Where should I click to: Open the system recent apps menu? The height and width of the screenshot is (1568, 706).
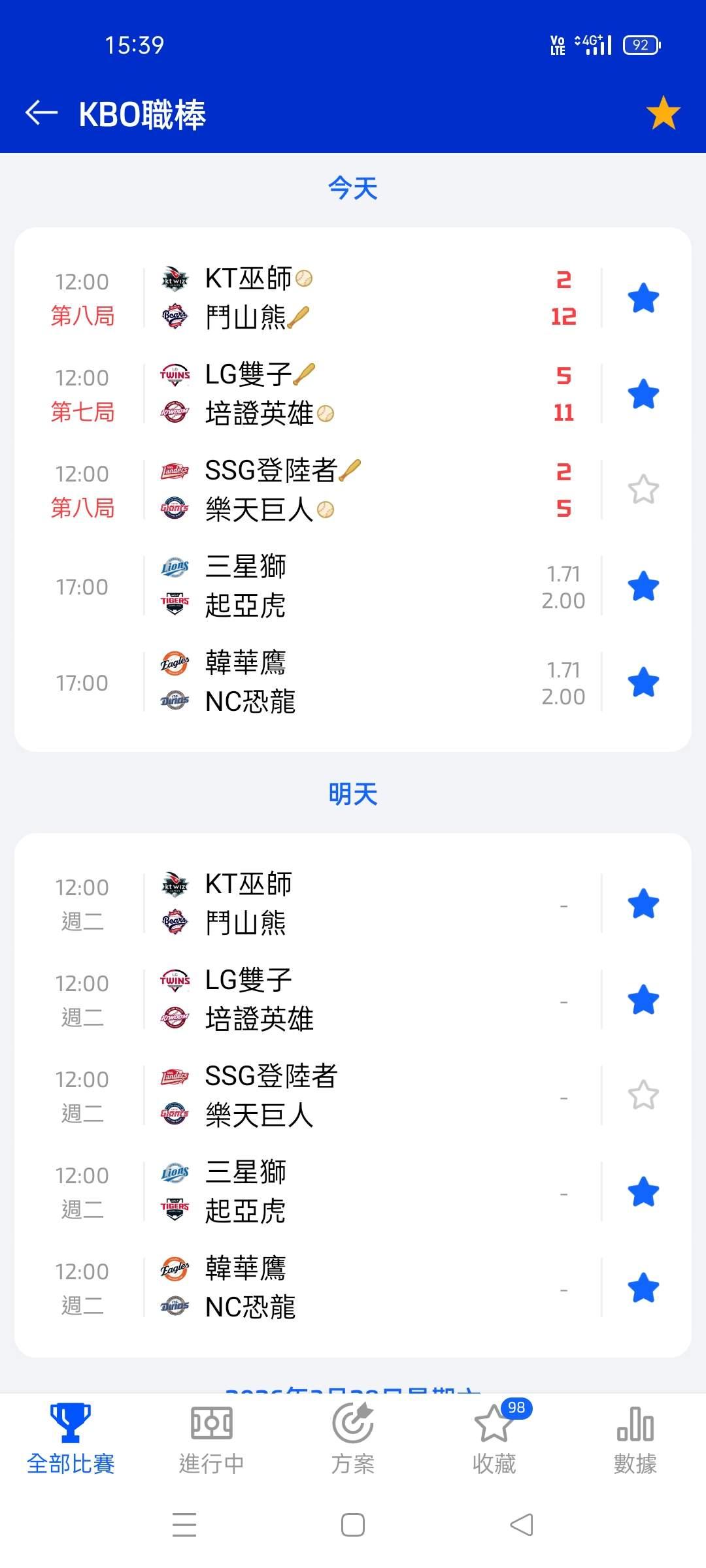pyautogui.click(x=184, y=1525)
